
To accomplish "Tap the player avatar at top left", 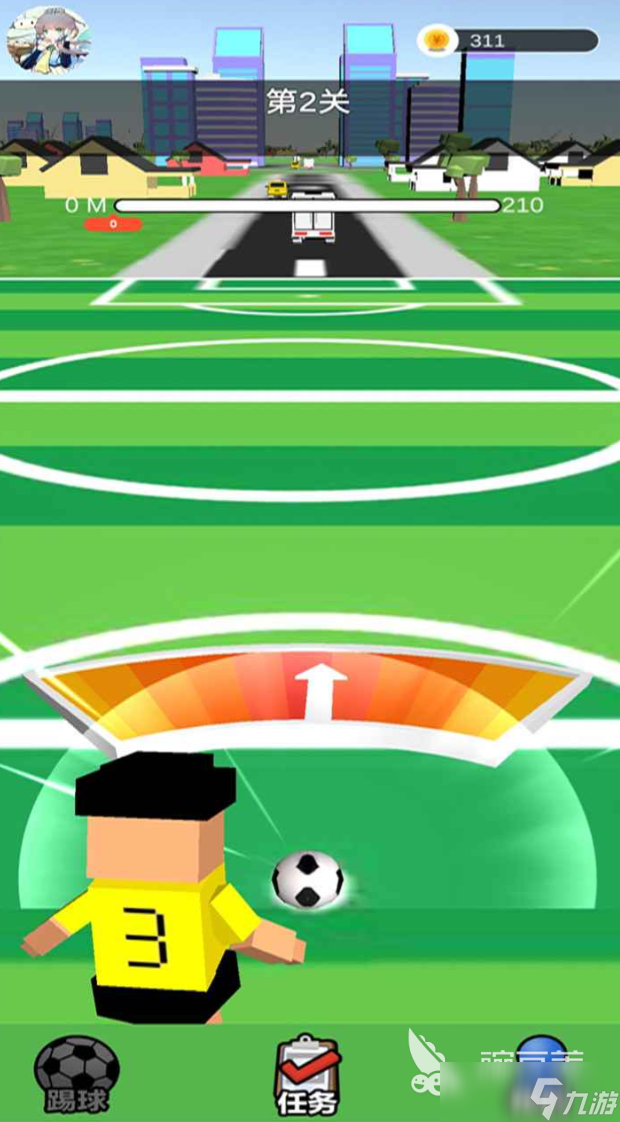I will pos(46,39).
